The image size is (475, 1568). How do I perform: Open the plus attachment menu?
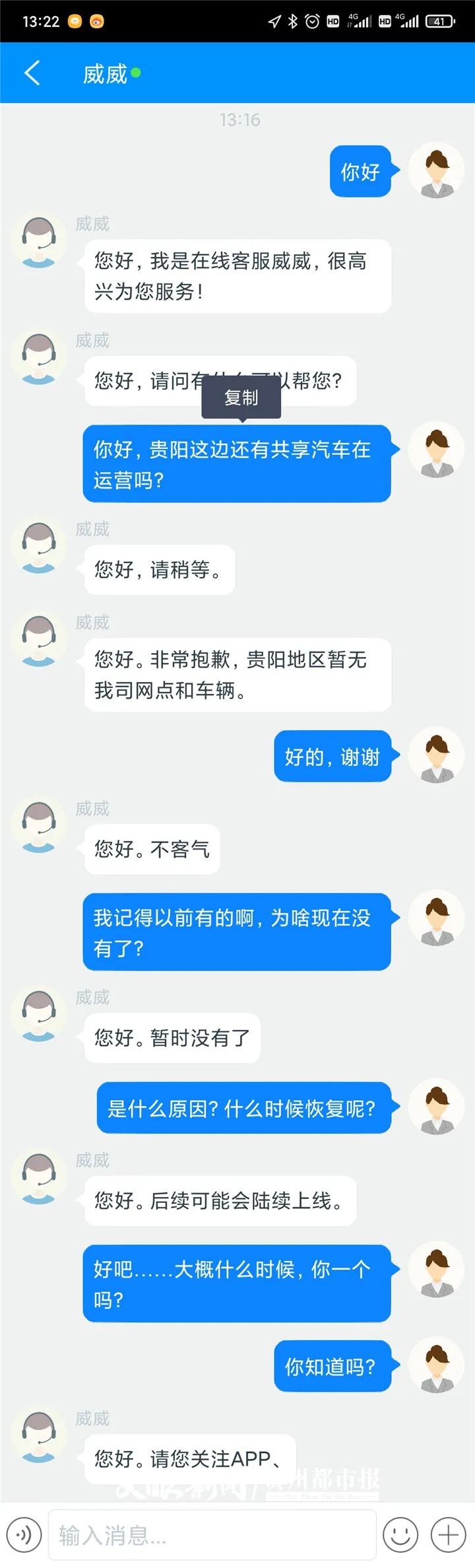[x=449, y=1534]
